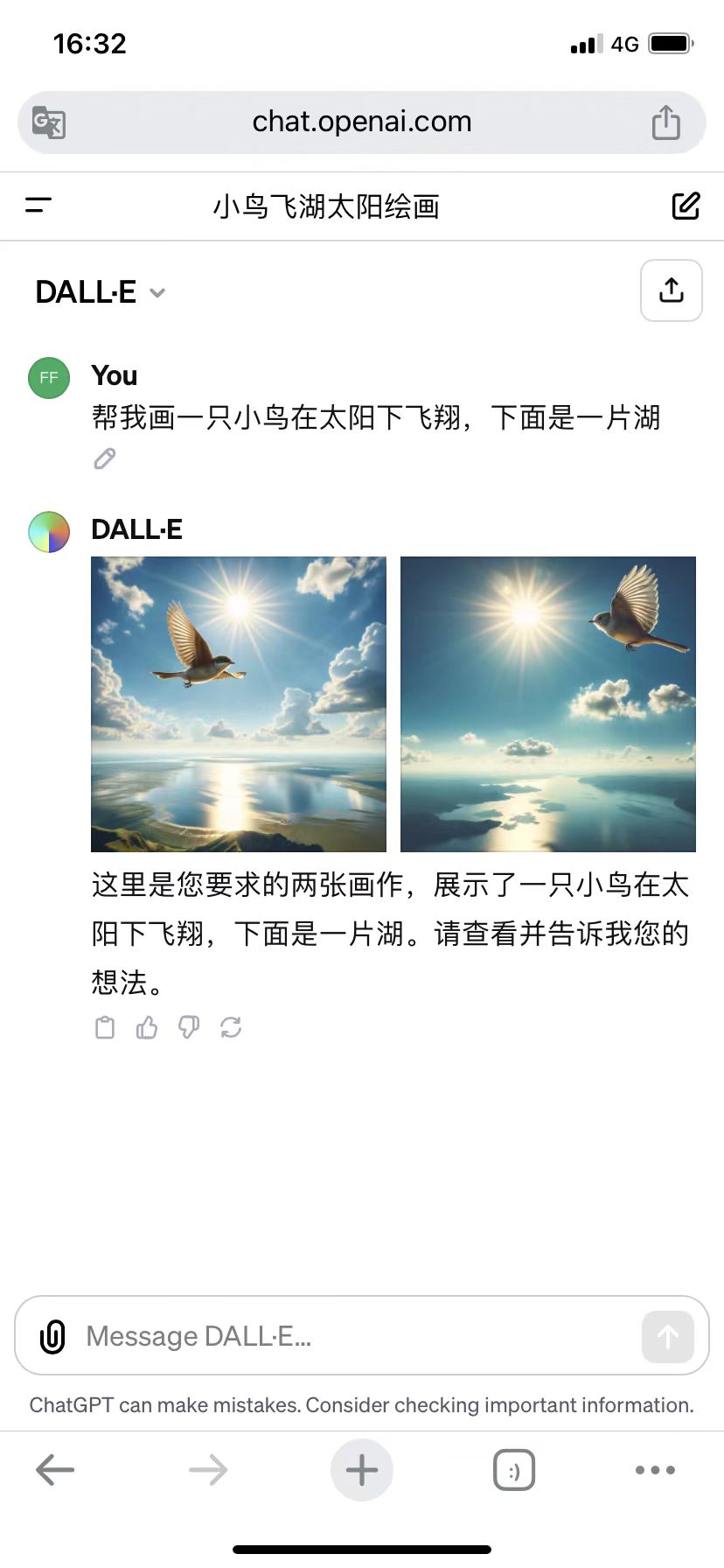Share this conversation
724x1568 pixels.
pyautogui.click(x=671, y=290)
